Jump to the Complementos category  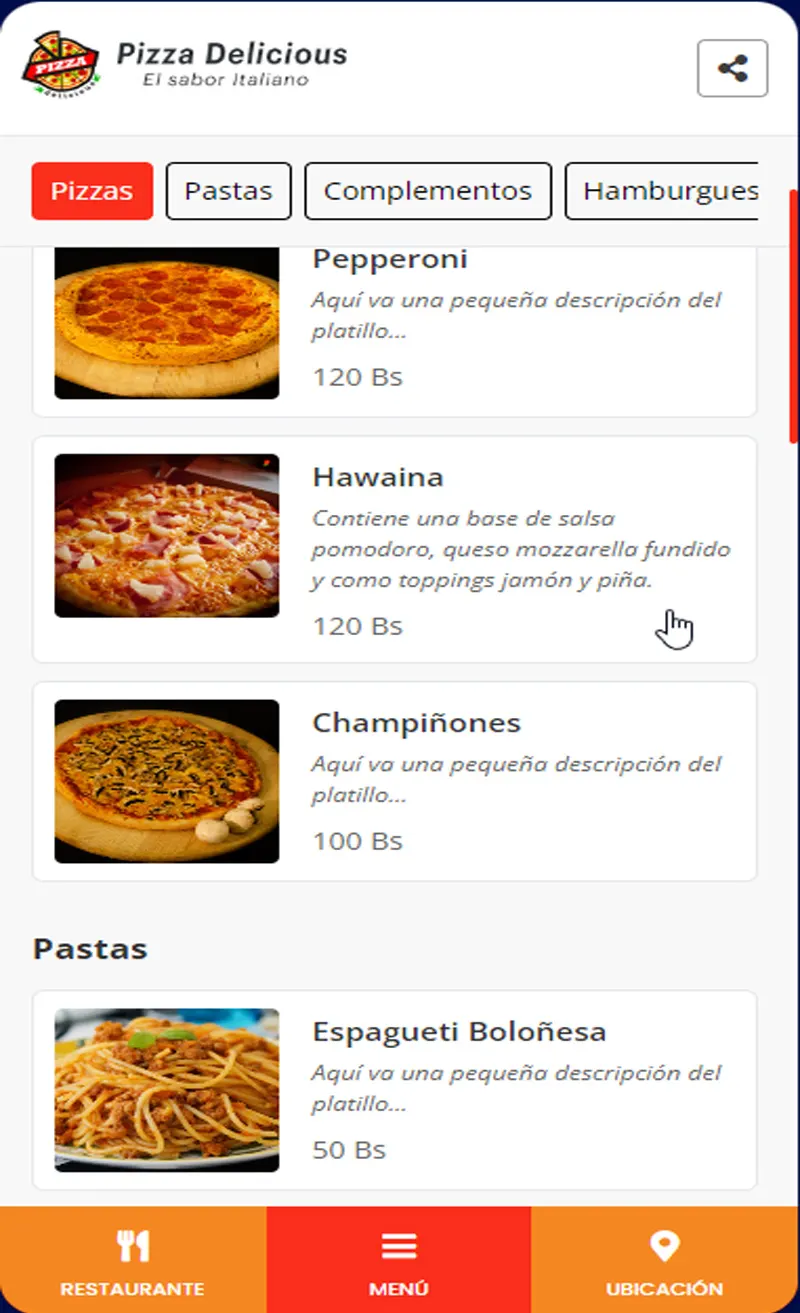pos(427,191)
